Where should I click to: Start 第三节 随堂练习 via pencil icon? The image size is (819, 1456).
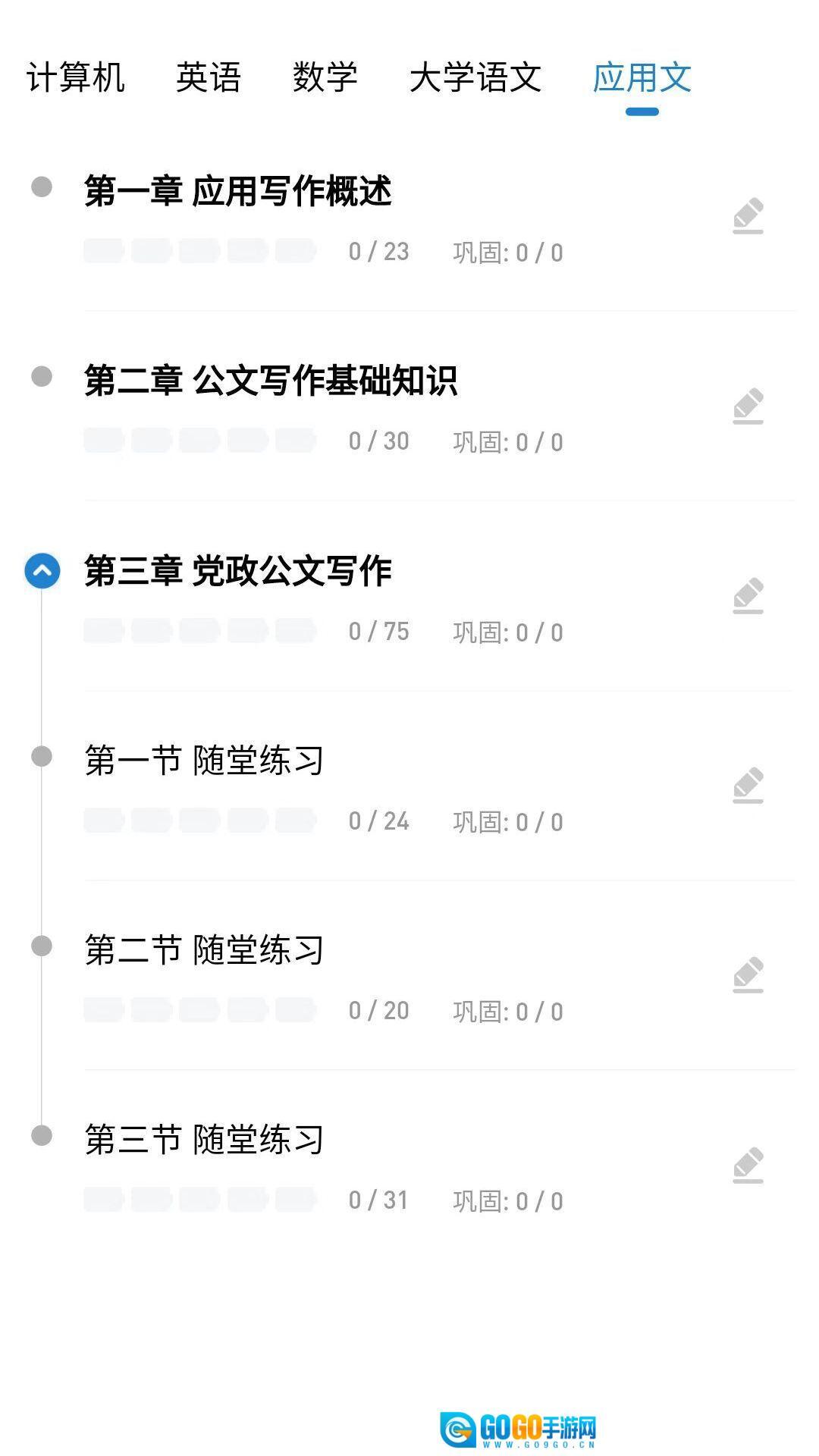748,1165
